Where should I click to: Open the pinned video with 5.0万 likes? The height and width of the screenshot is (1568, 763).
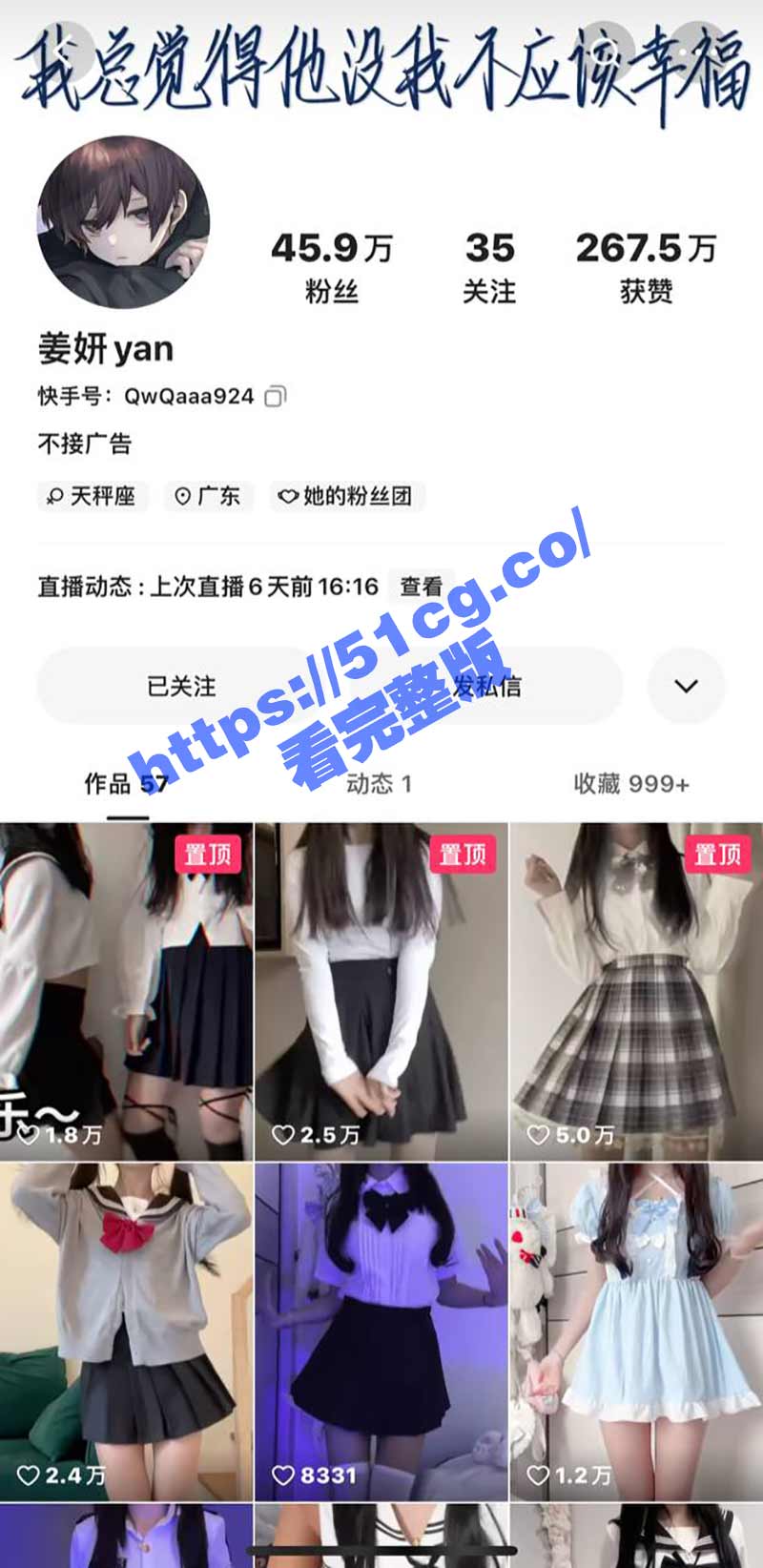pos(636,992)
